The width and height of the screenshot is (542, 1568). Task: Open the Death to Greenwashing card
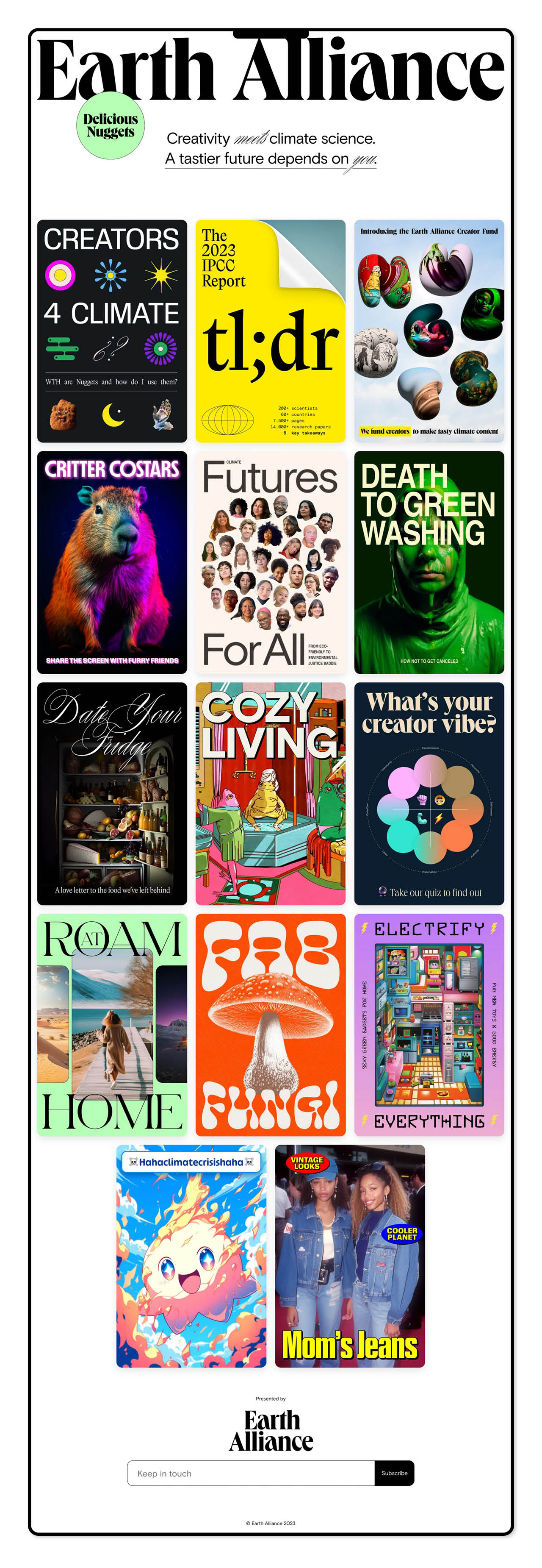coord(429,562)
